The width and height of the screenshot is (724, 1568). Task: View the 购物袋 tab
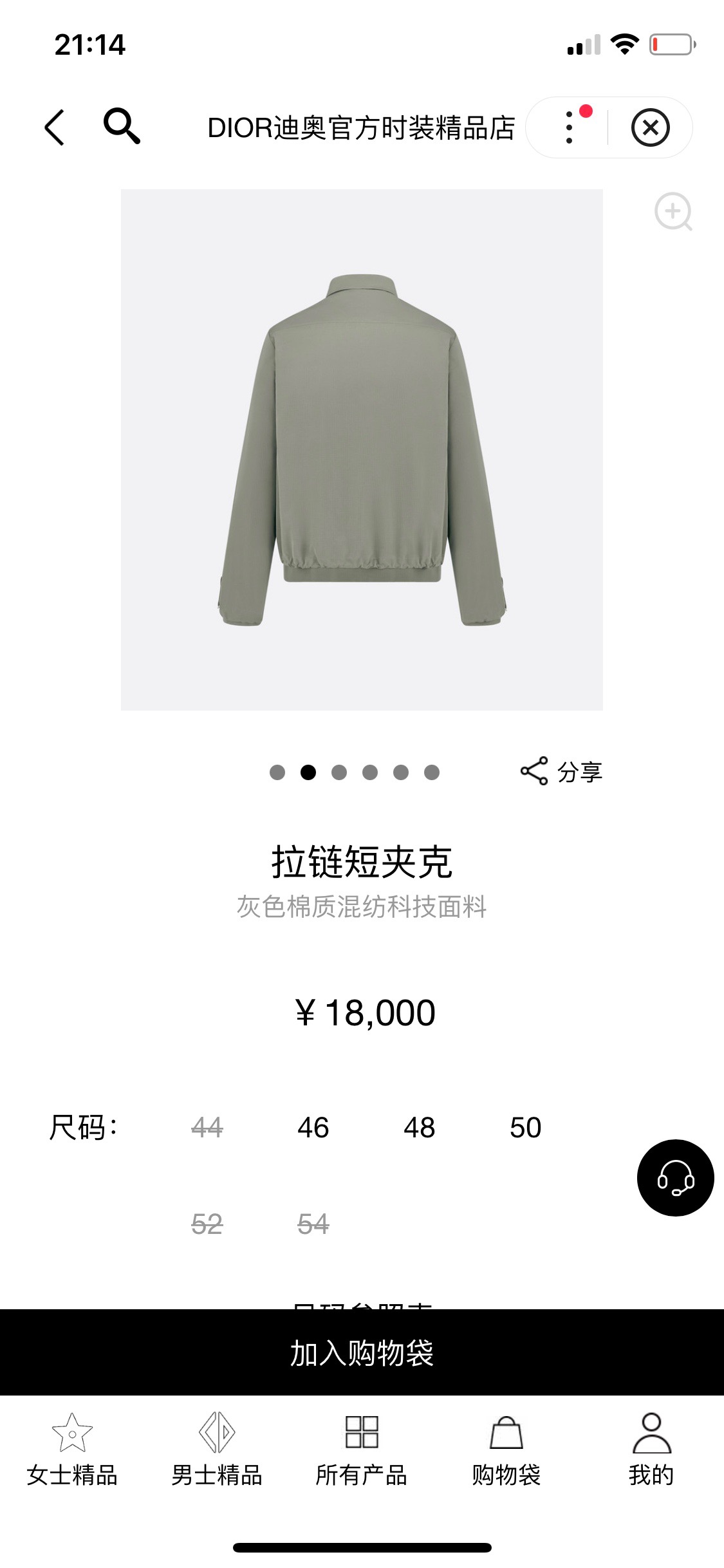pos(506,1448)
